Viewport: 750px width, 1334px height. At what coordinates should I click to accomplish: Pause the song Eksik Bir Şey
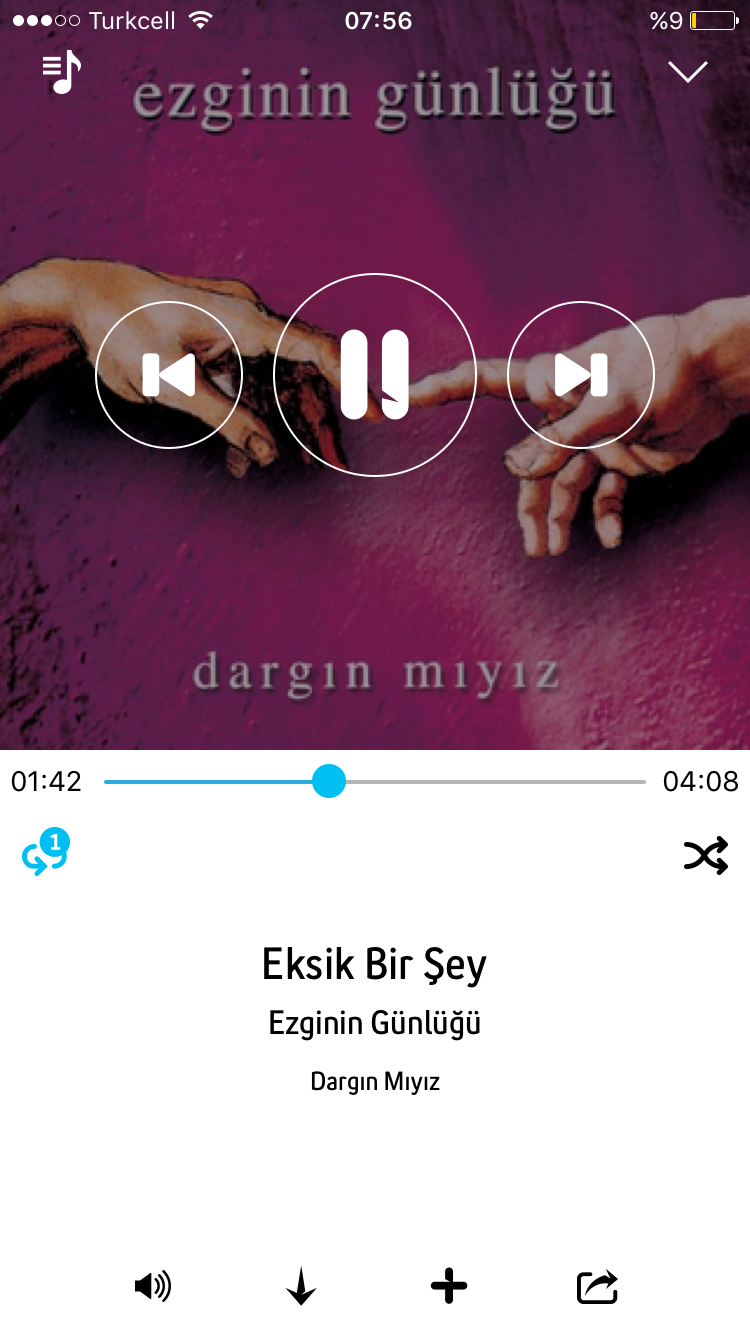pos(375,374)
